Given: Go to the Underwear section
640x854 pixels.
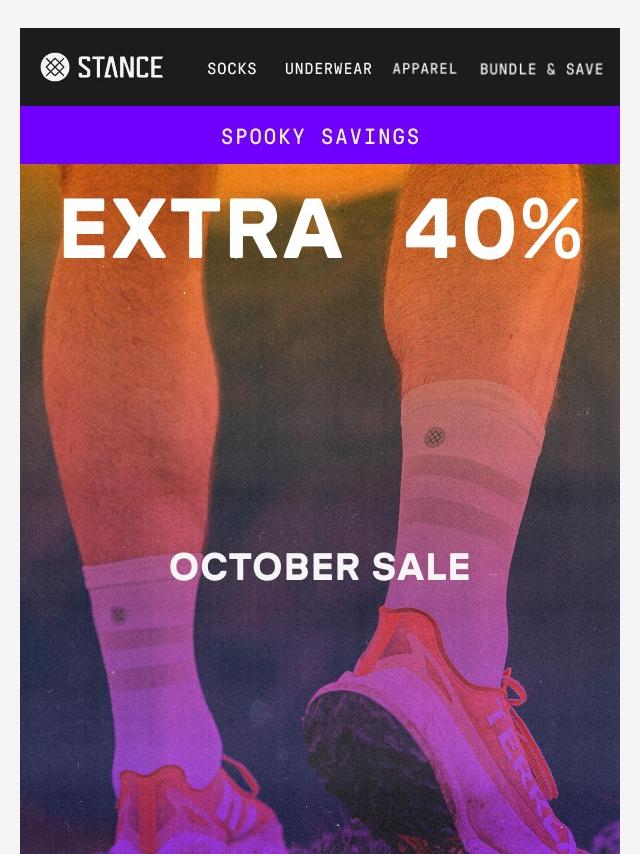Looking at the screenshot, I should point(328,68).
